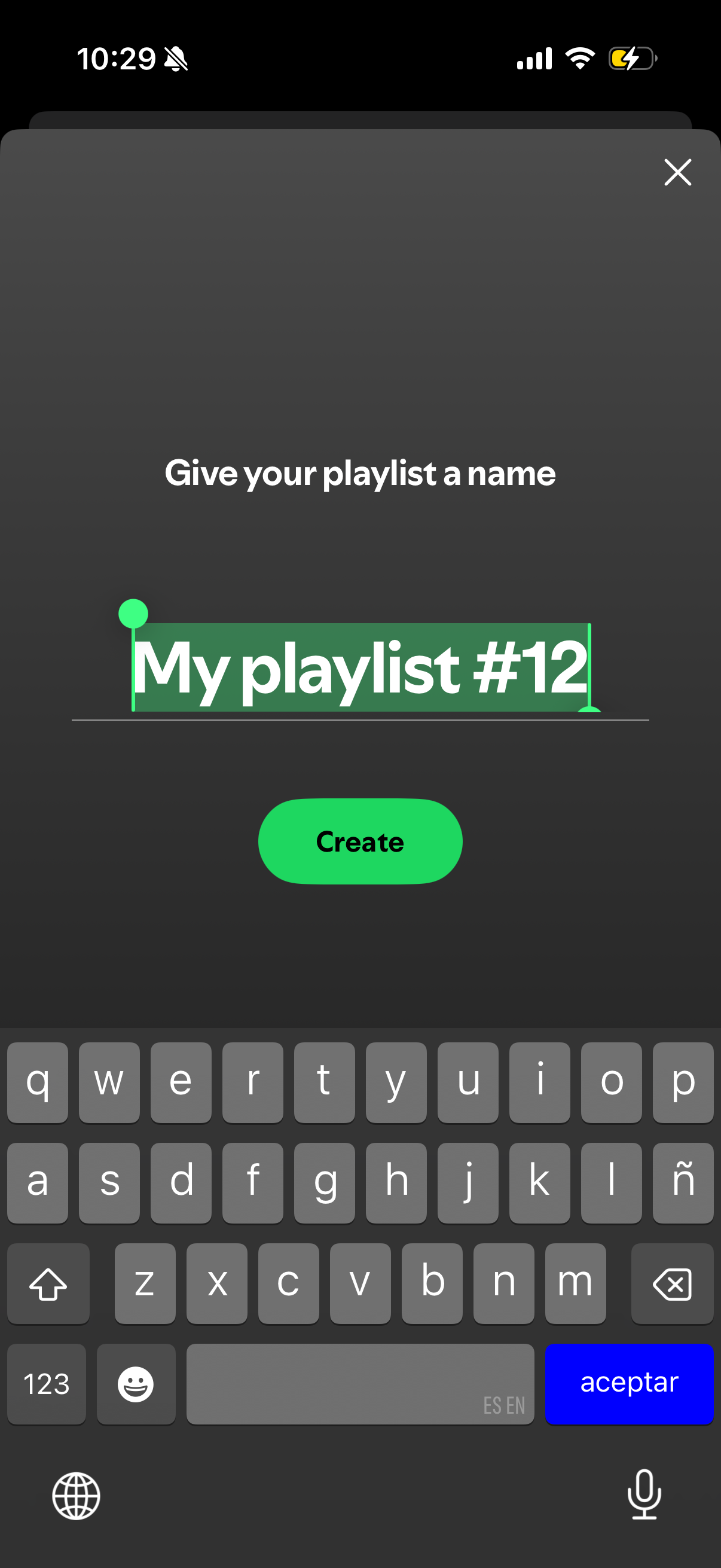This screenshot has height=1568, width=721.
Task: Tap the letter p key
Action: pyautogui.click(x=683, y=1084)
